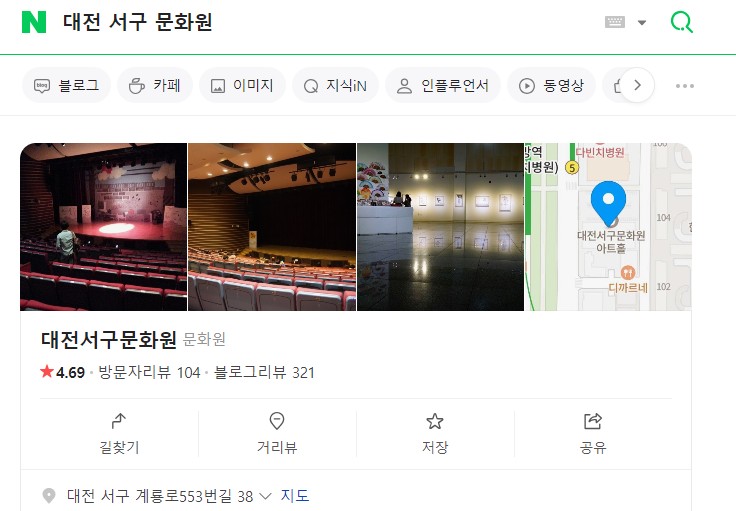The width and height of the screenshot is (736, 511).
Task: Switch to the 인플루언서 tab
Action: click(441, 86)
